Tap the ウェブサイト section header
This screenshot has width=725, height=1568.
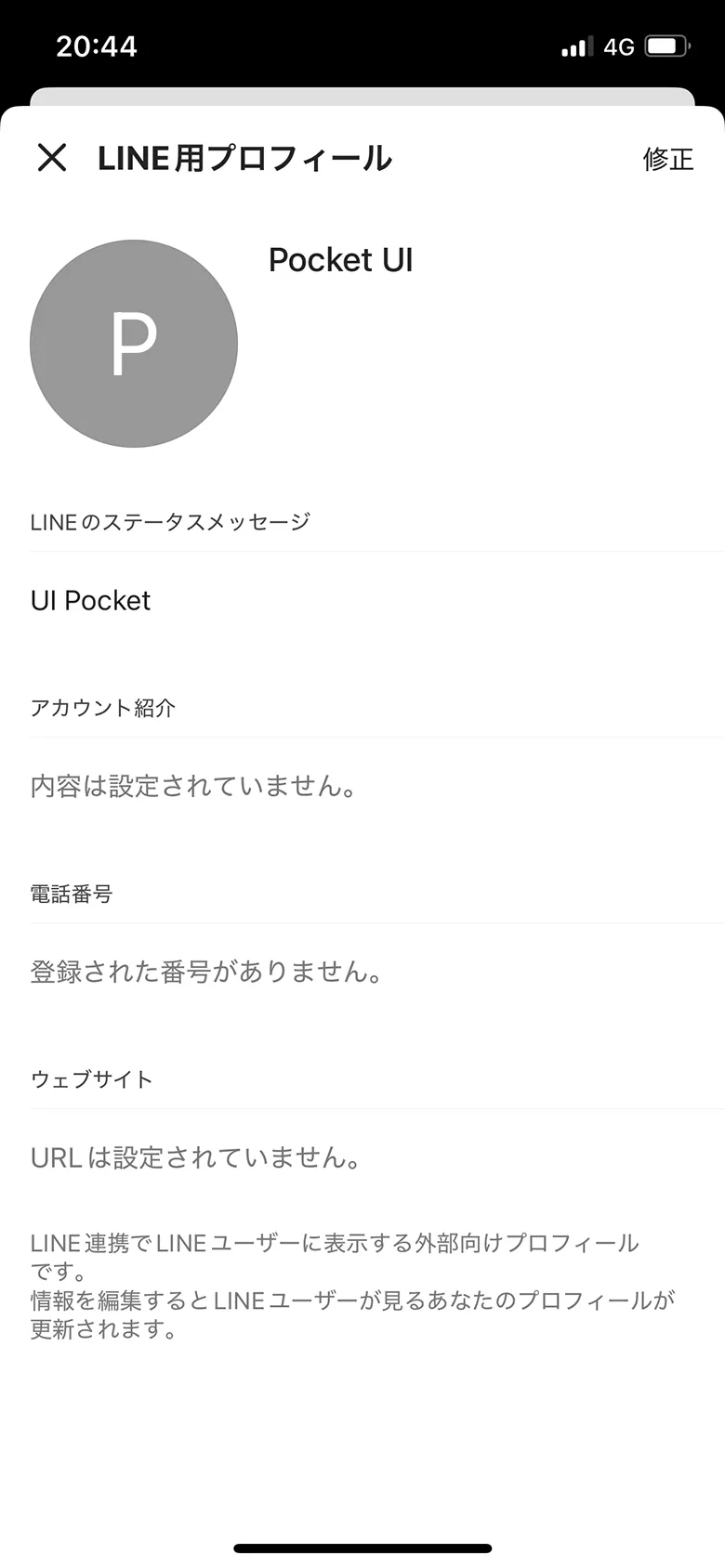(x=90, y=1079)
